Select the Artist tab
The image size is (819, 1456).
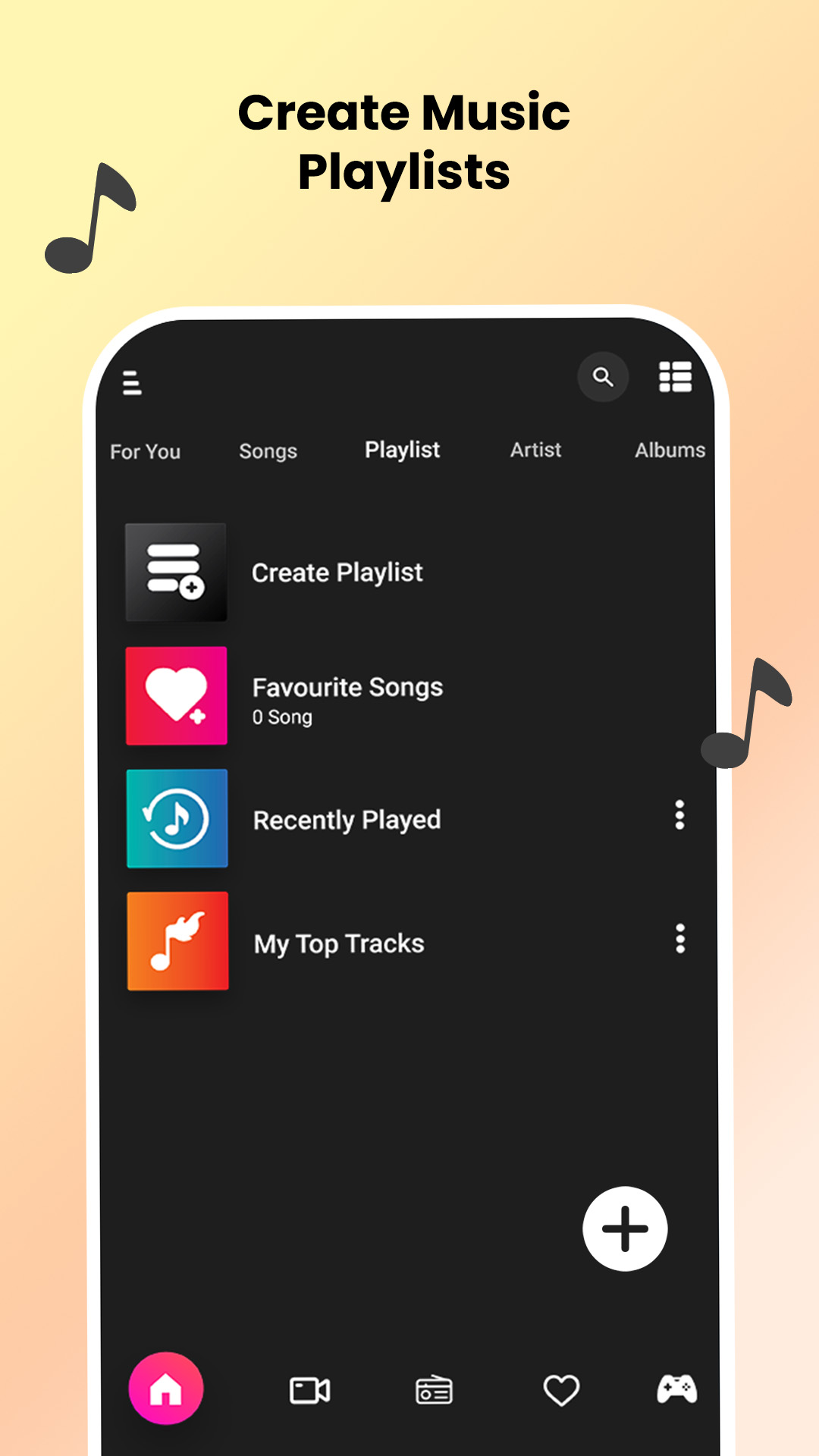(535, 449)
